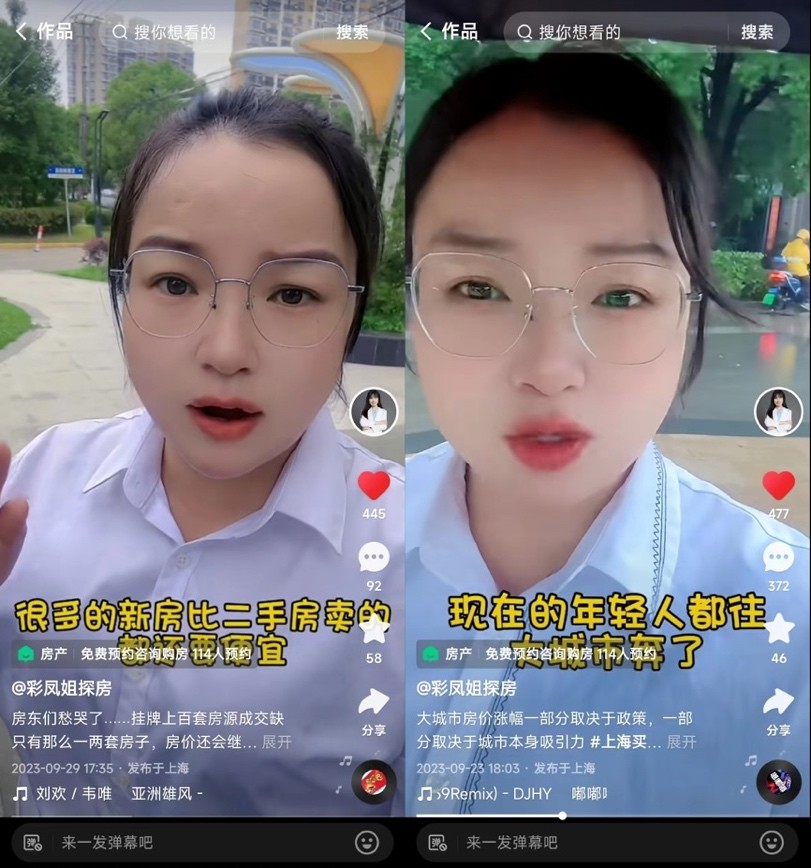
Task: Expand caption starting with 房东们愁哭了
Action: click(277, 742)
